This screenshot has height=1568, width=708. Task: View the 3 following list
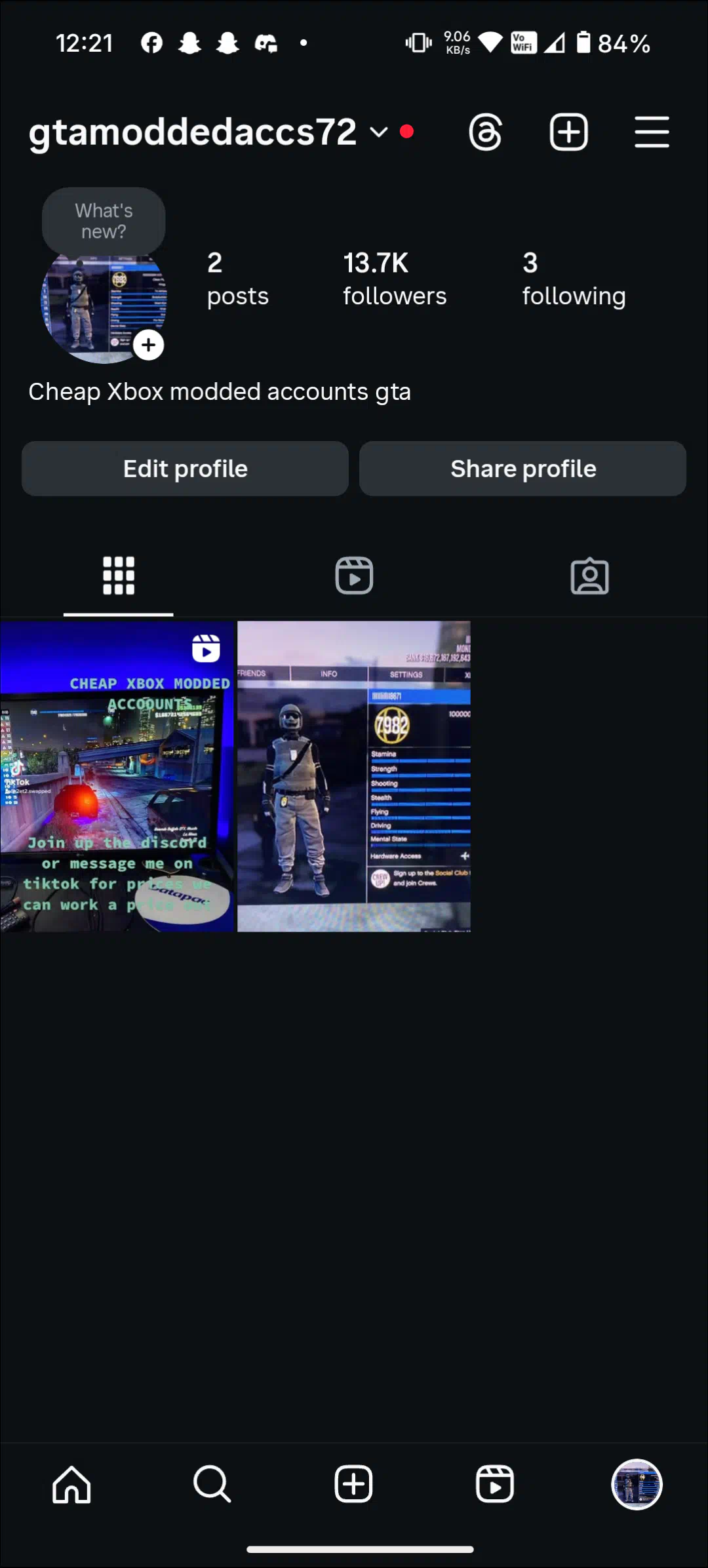(x=574, y=279)
